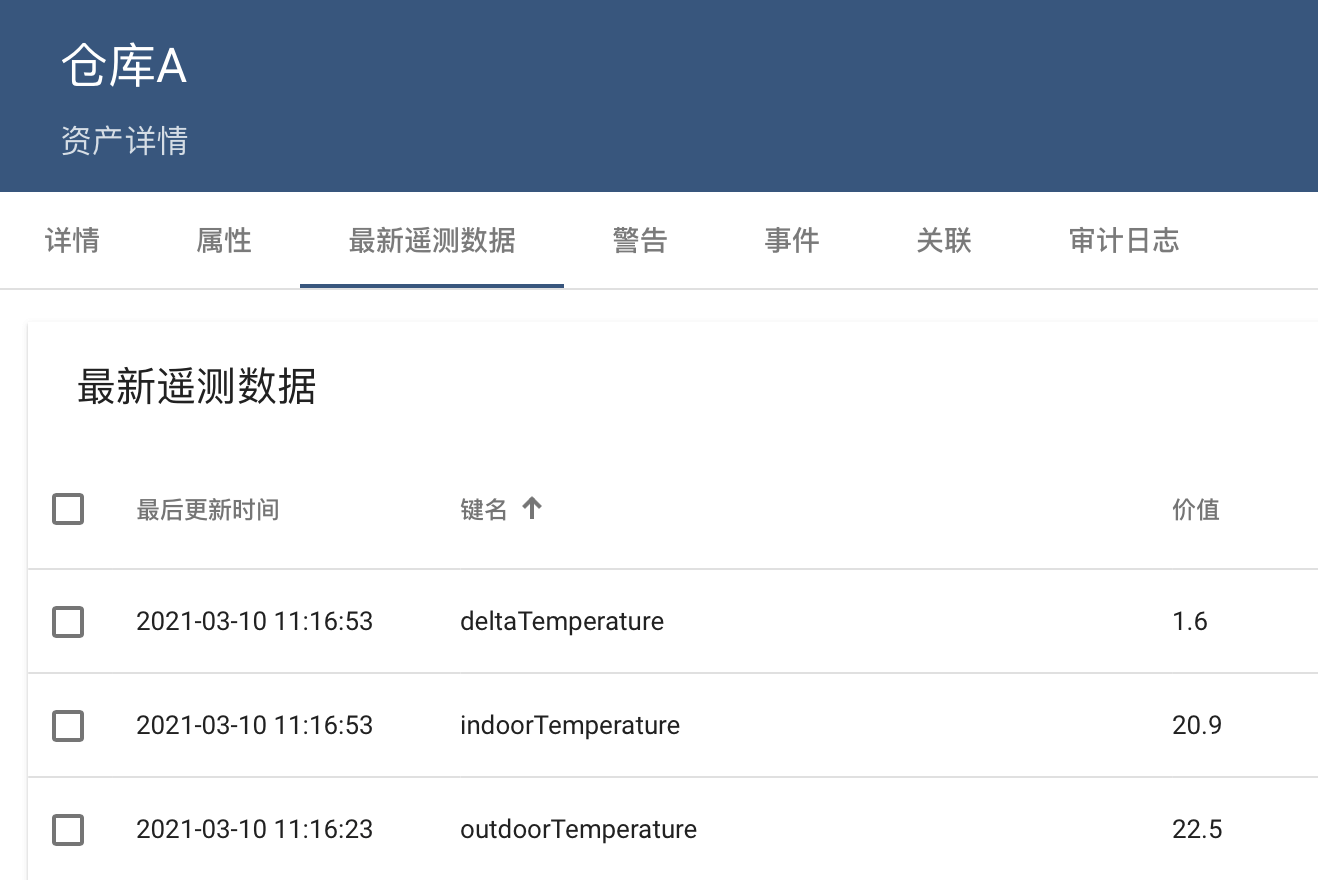Mark the outdoorTemperature row checkbox

[x=68, y=830]
